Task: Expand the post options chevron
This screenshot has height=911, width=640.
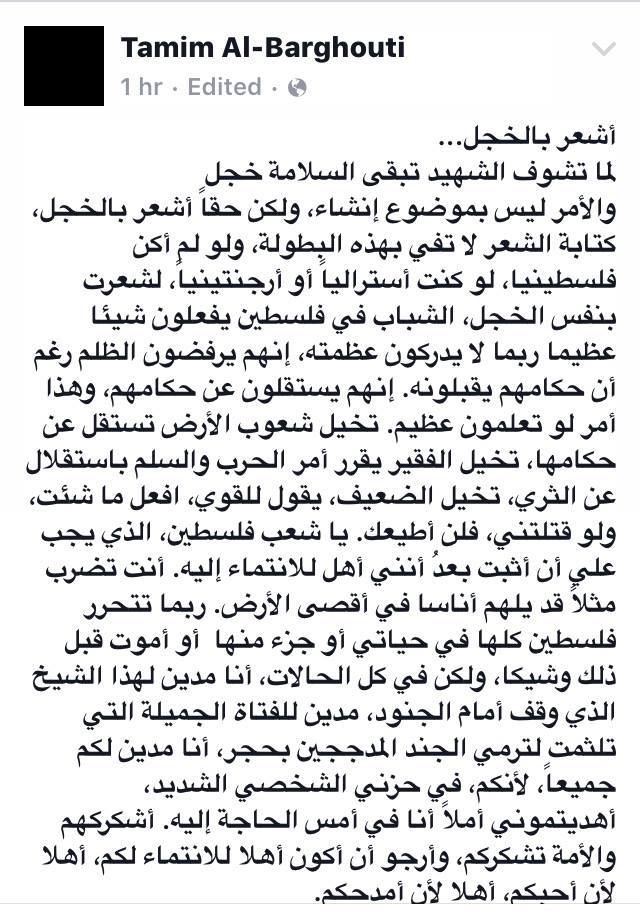Action: coord(604,49)
